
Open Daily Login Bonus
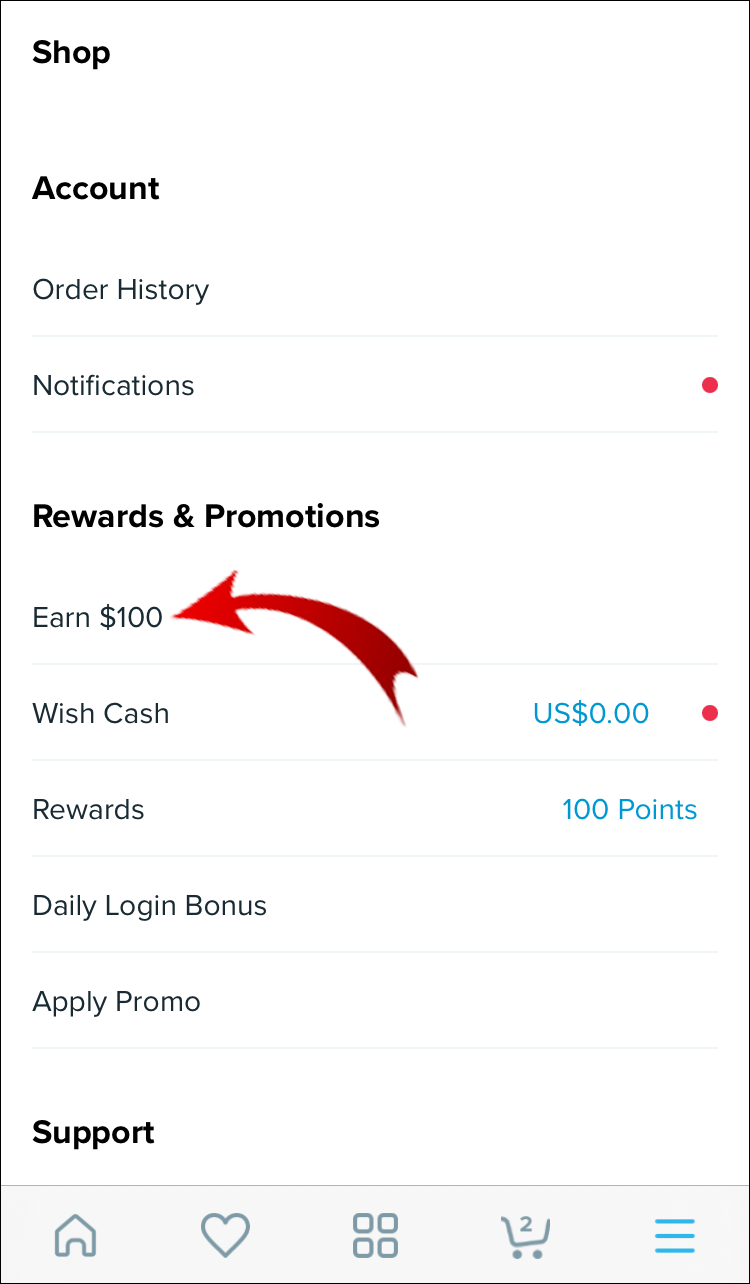tap(150, 906)
